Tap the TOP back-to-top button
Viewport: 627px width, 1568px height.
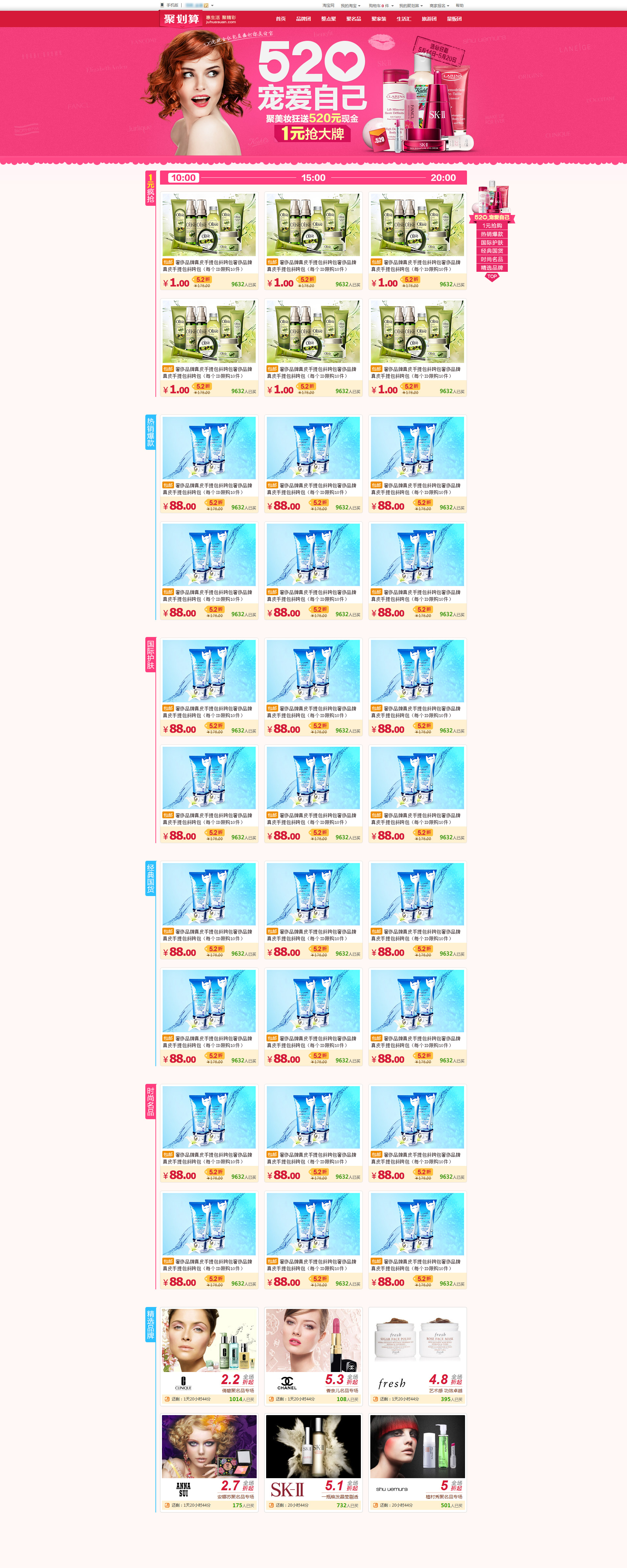coord(492,277)
